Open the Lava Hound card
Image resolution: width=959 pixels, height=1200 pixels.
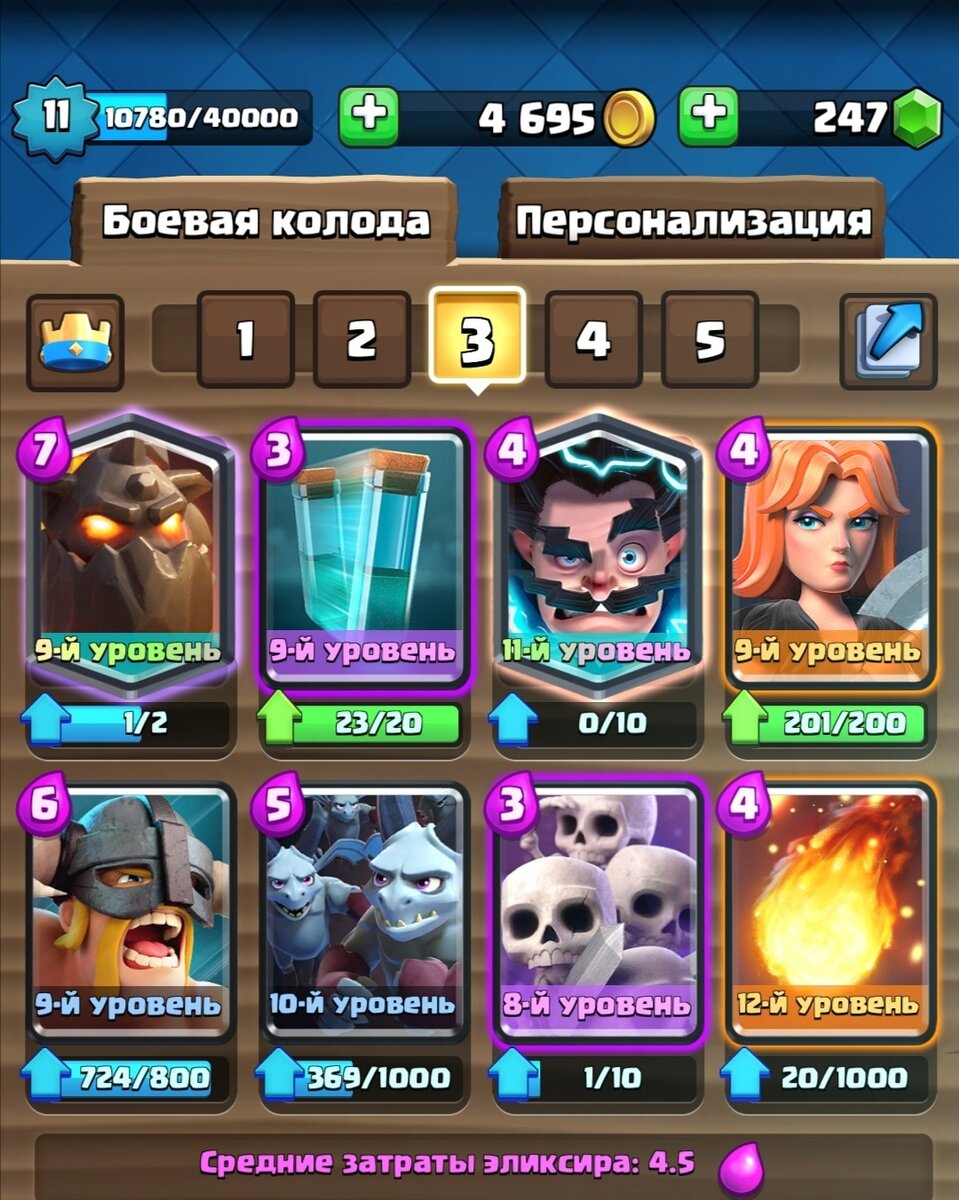[x=128, y=555]
